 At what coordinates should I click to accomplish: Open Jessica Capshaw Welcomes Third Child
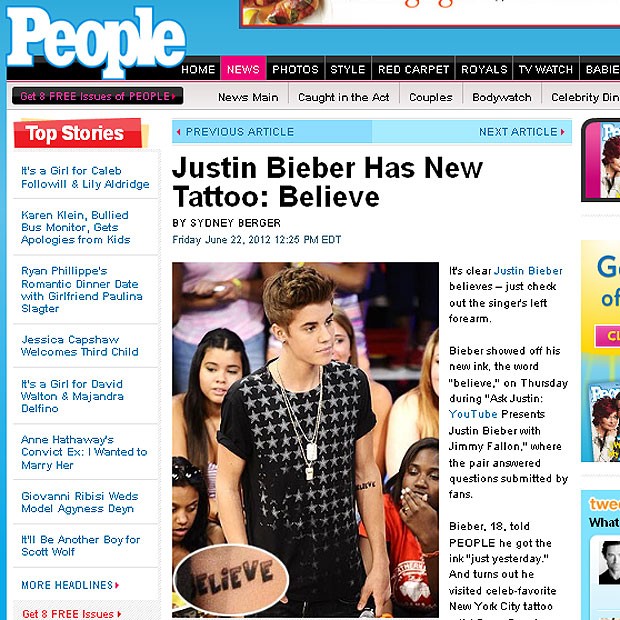(80, 345)
